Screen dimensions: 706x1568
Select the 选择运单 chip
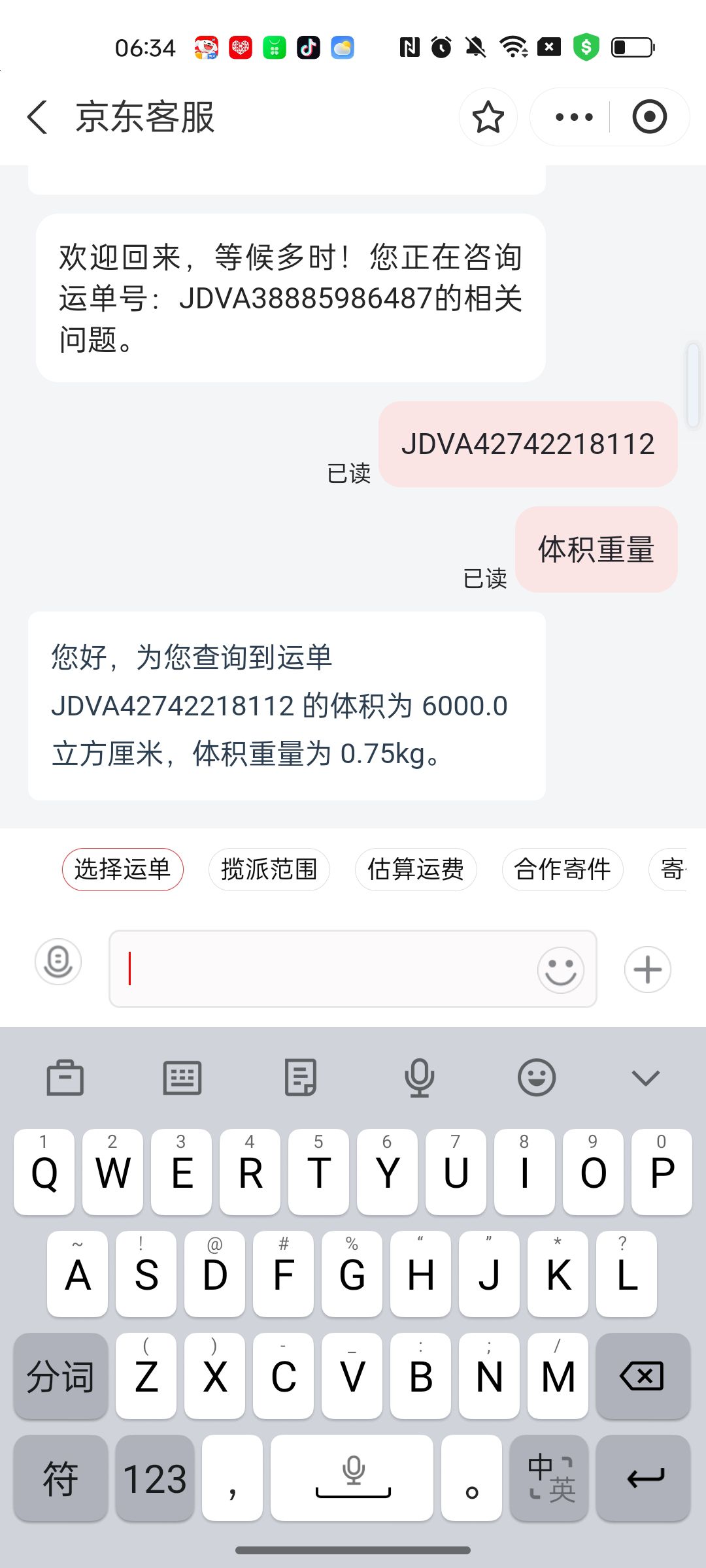click(x=123, y=870)
